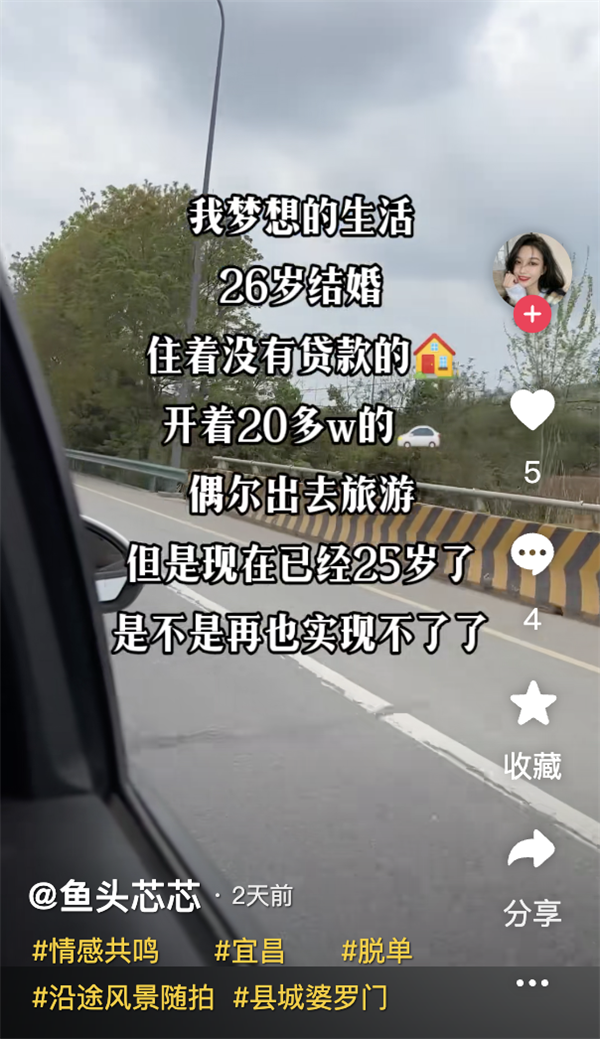Open the #情感共鸣 hashtag
Viewport: 600px width, 1039px height.
tap(95, 950)
